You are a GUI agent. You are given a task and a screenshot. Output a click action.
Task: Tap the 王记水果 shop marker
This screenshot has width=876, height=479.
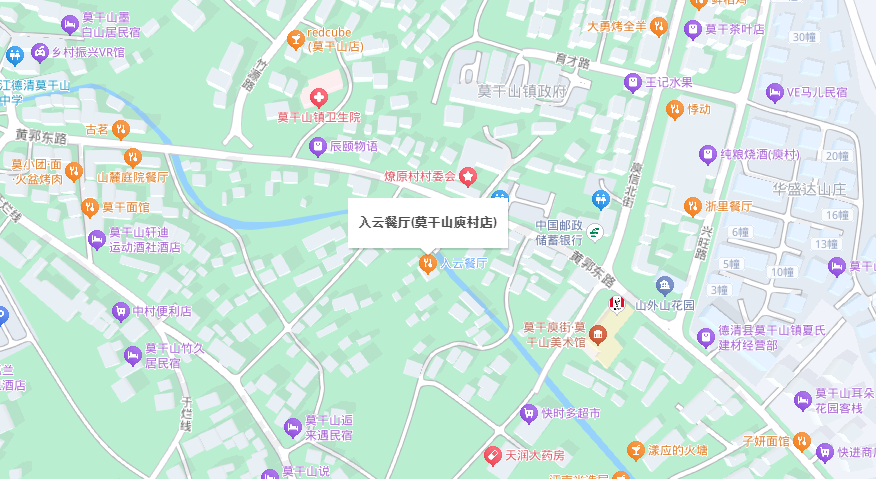[x=632, y=82]
